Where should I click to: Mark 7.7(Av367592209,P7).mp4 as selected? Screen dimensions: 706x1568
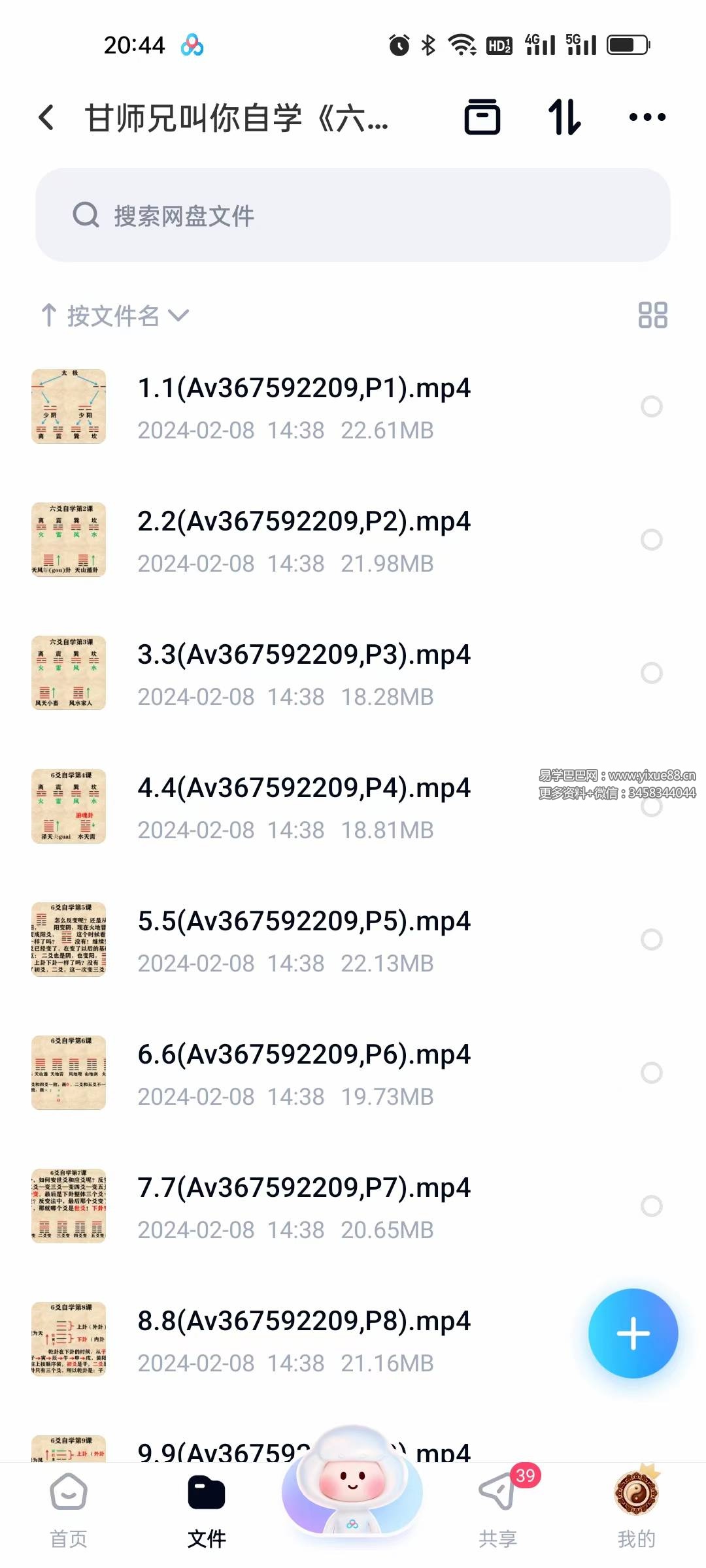click(651, 1206)
